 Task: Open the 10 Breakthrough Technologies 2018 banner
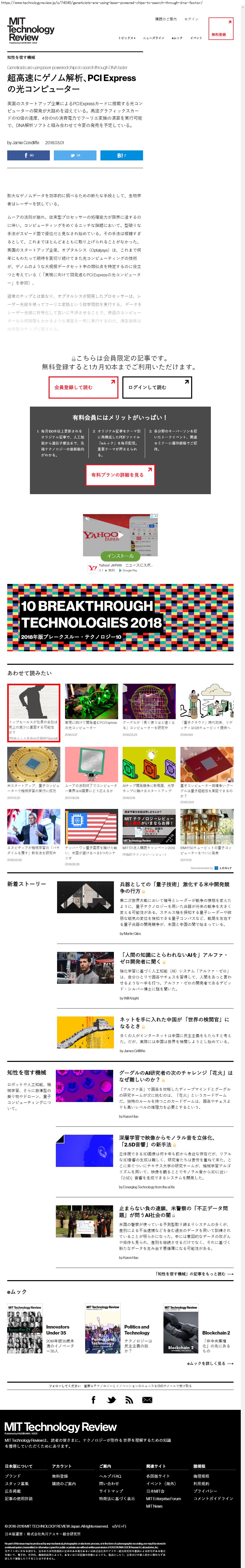(x=120, y=617)
